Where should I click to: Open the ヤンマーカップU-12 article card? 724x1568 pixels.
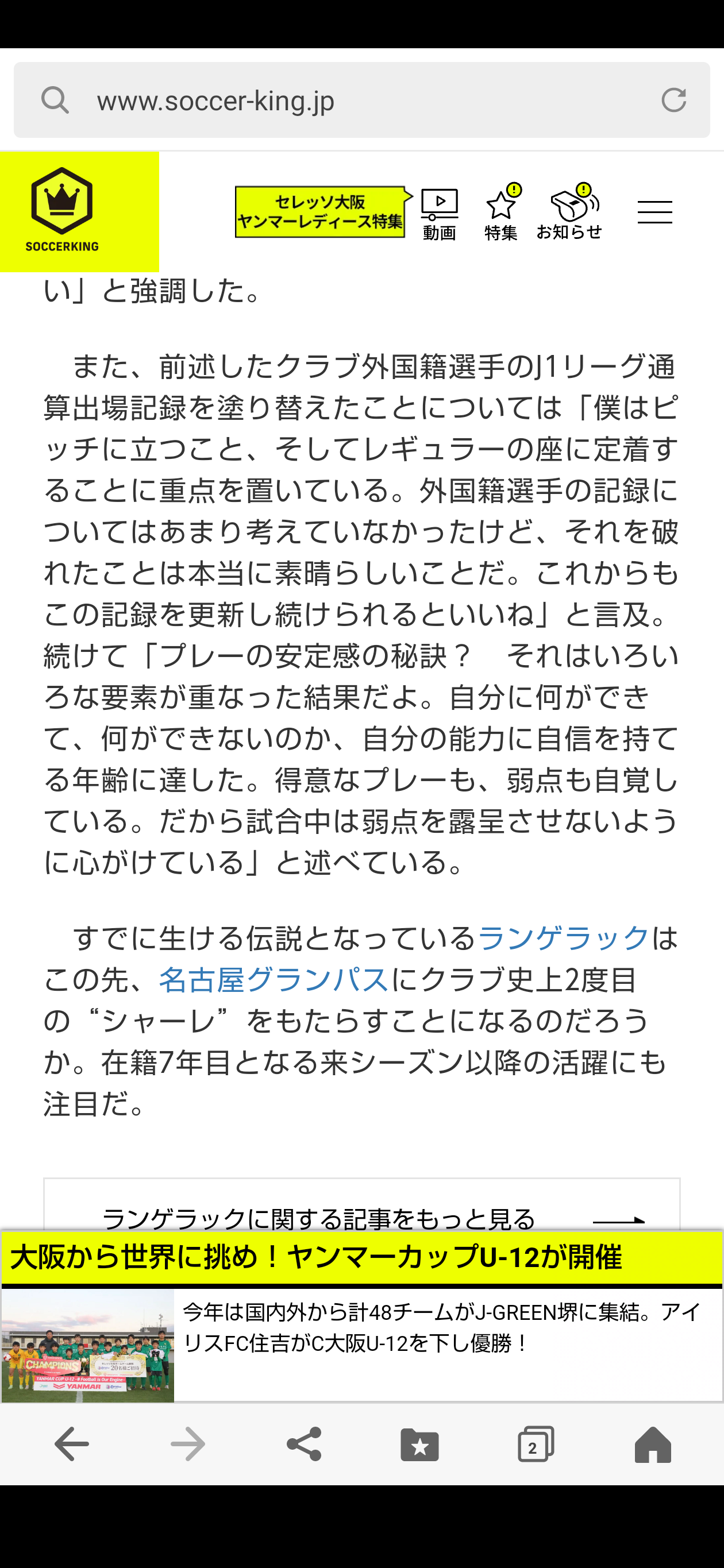click(x=361, y=1316)
